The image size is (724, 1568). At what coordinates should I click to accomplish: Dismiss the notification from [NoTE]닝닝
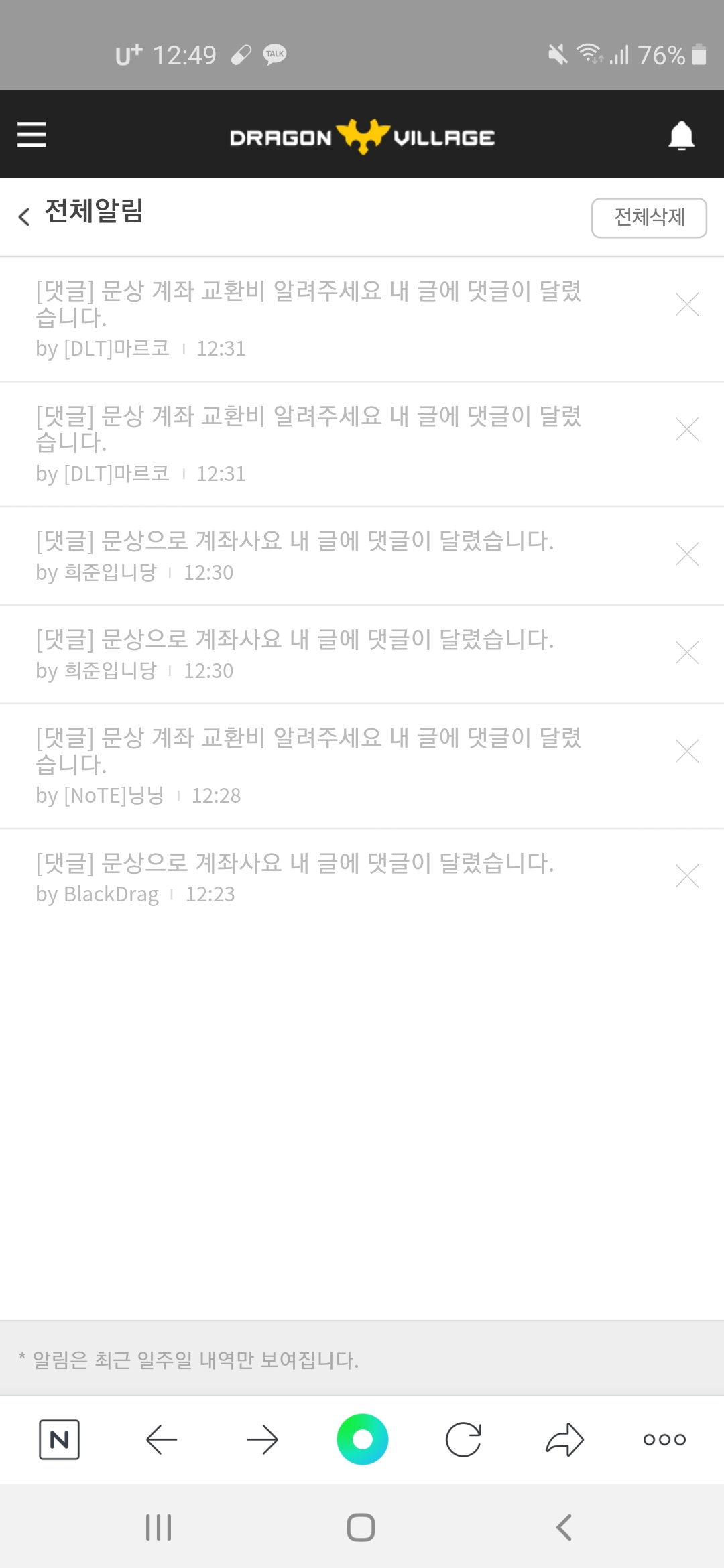coord(687,751)
